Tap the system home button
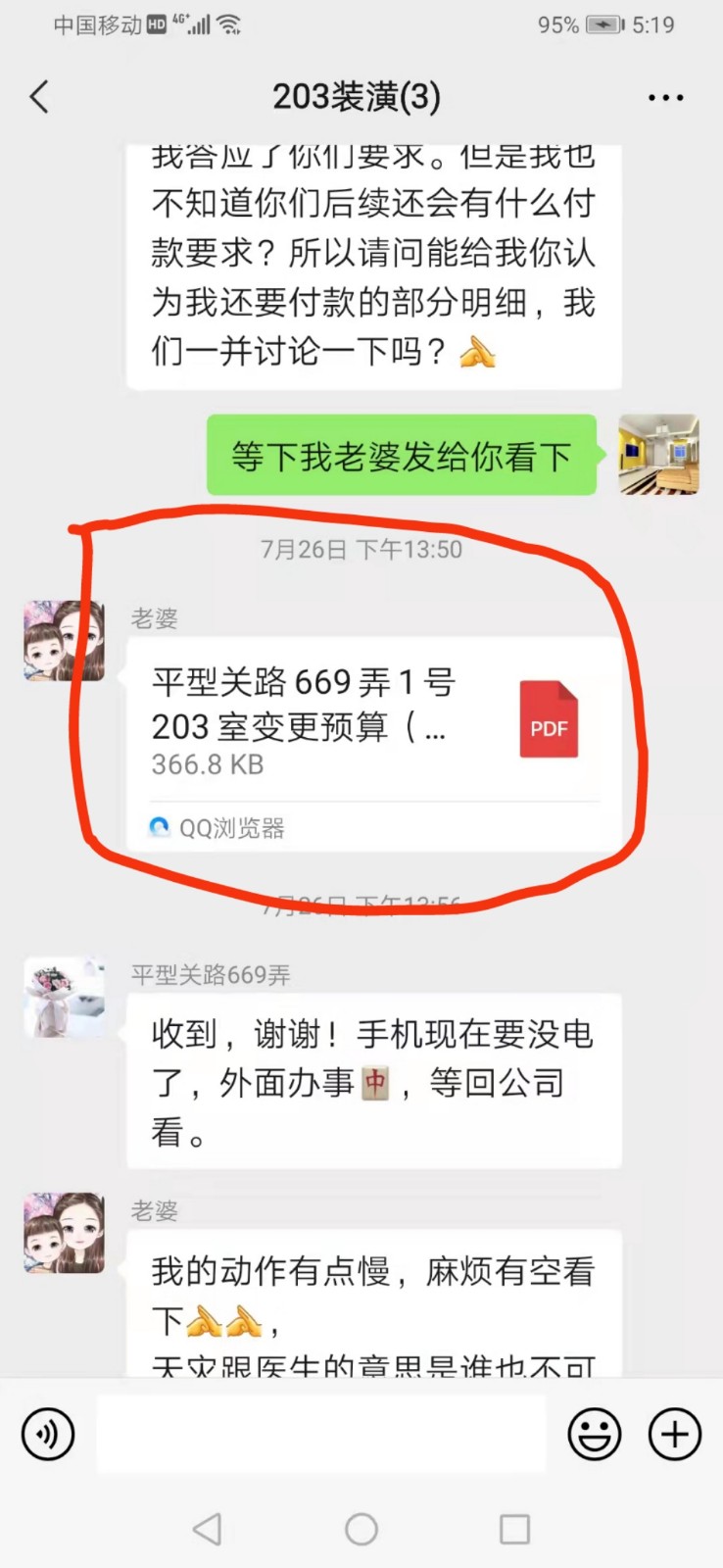723x1568 pixels. click(x=361, y=1529)
